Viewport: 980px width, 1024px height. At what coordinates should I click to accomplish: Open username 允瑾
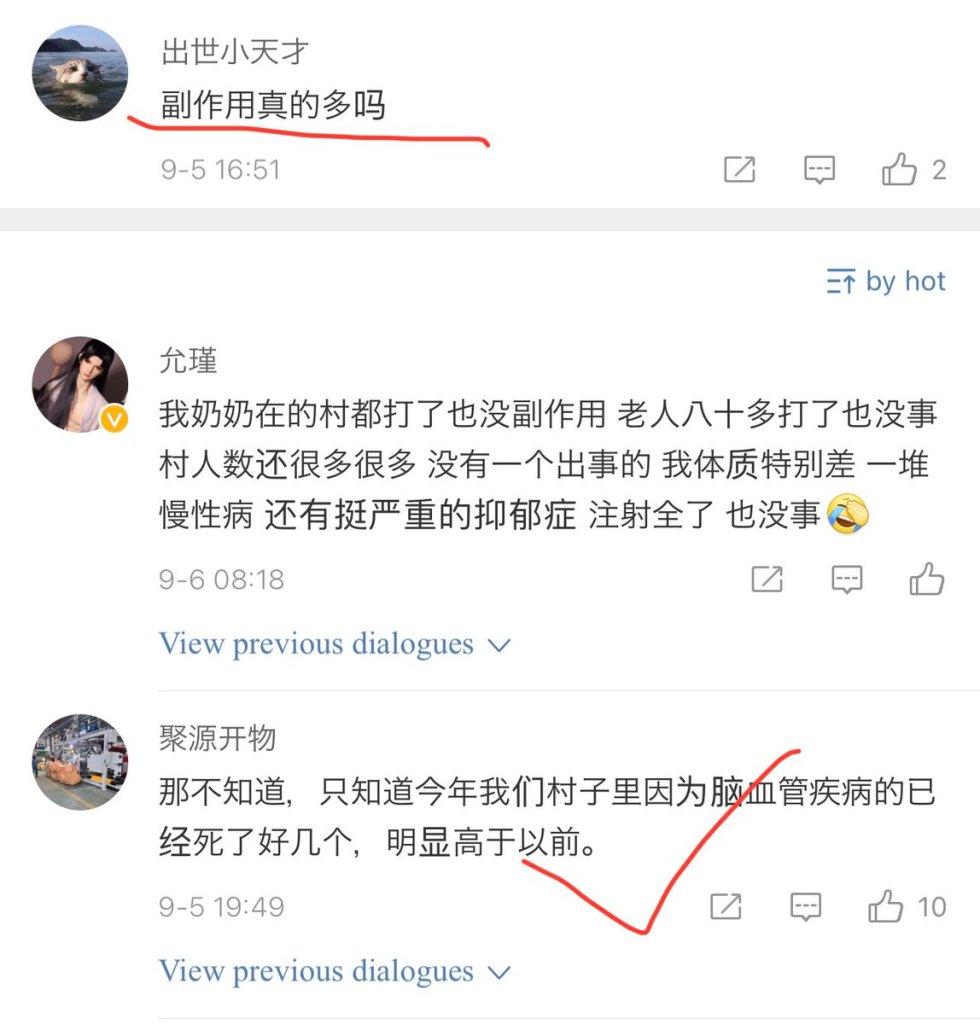click(188, 360)
